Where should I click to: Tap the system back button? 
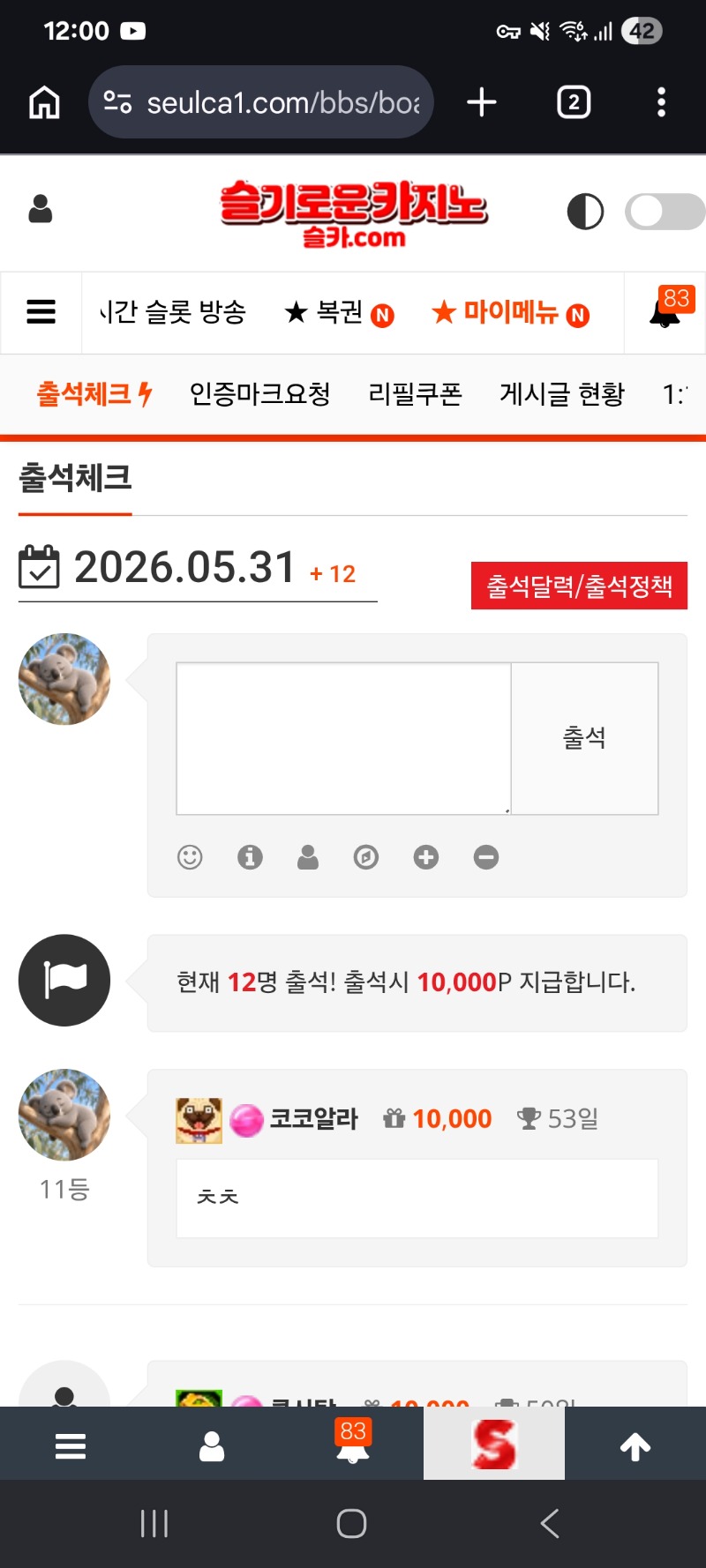pos(550,1523)
